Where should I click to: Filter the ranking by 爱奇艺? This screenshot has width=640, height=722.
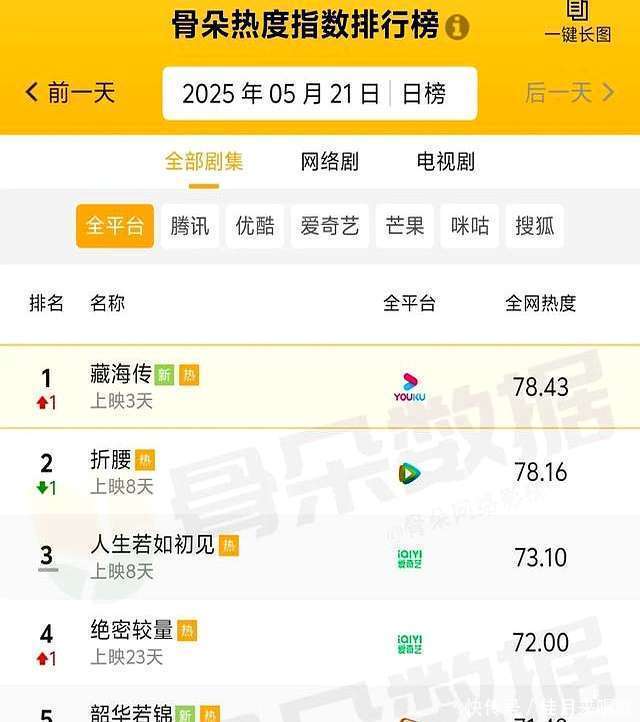point(329,226)
